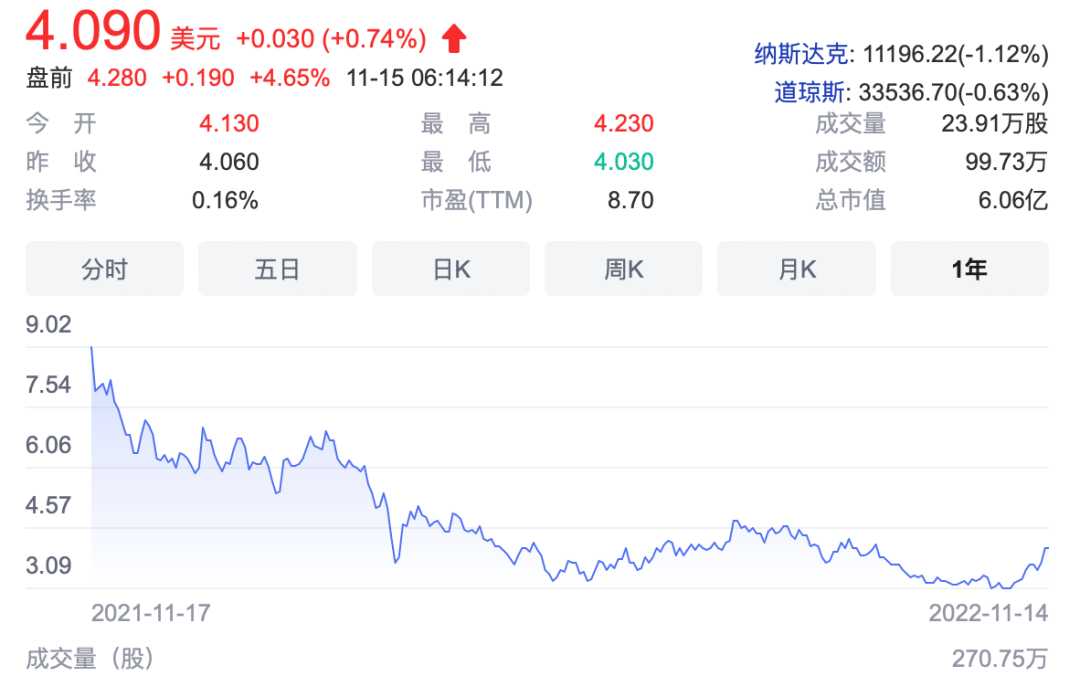
Task: Select the 1年 chart range
Action: click(969, 269)
